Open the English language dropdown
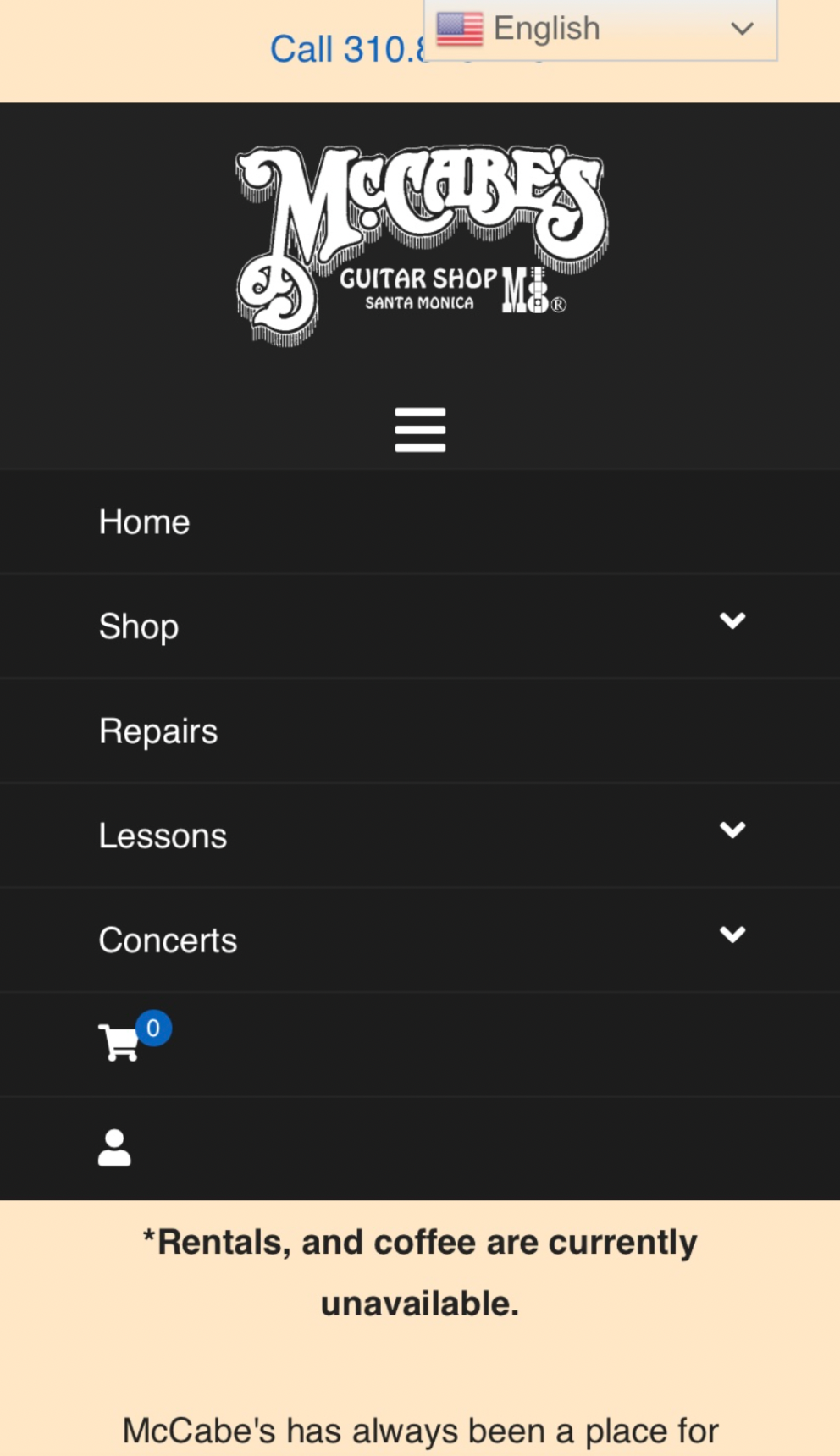Screen dimensions: 840x1456 (x=600, y=30)
